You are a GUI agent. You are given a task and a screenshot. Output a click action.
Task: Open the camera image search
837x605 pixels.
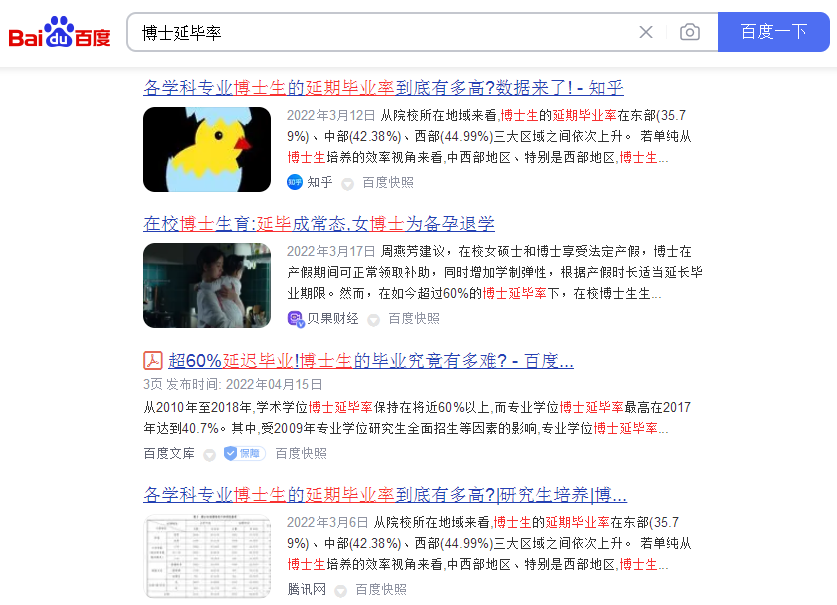pyautogui.click(x=690, y=32)
